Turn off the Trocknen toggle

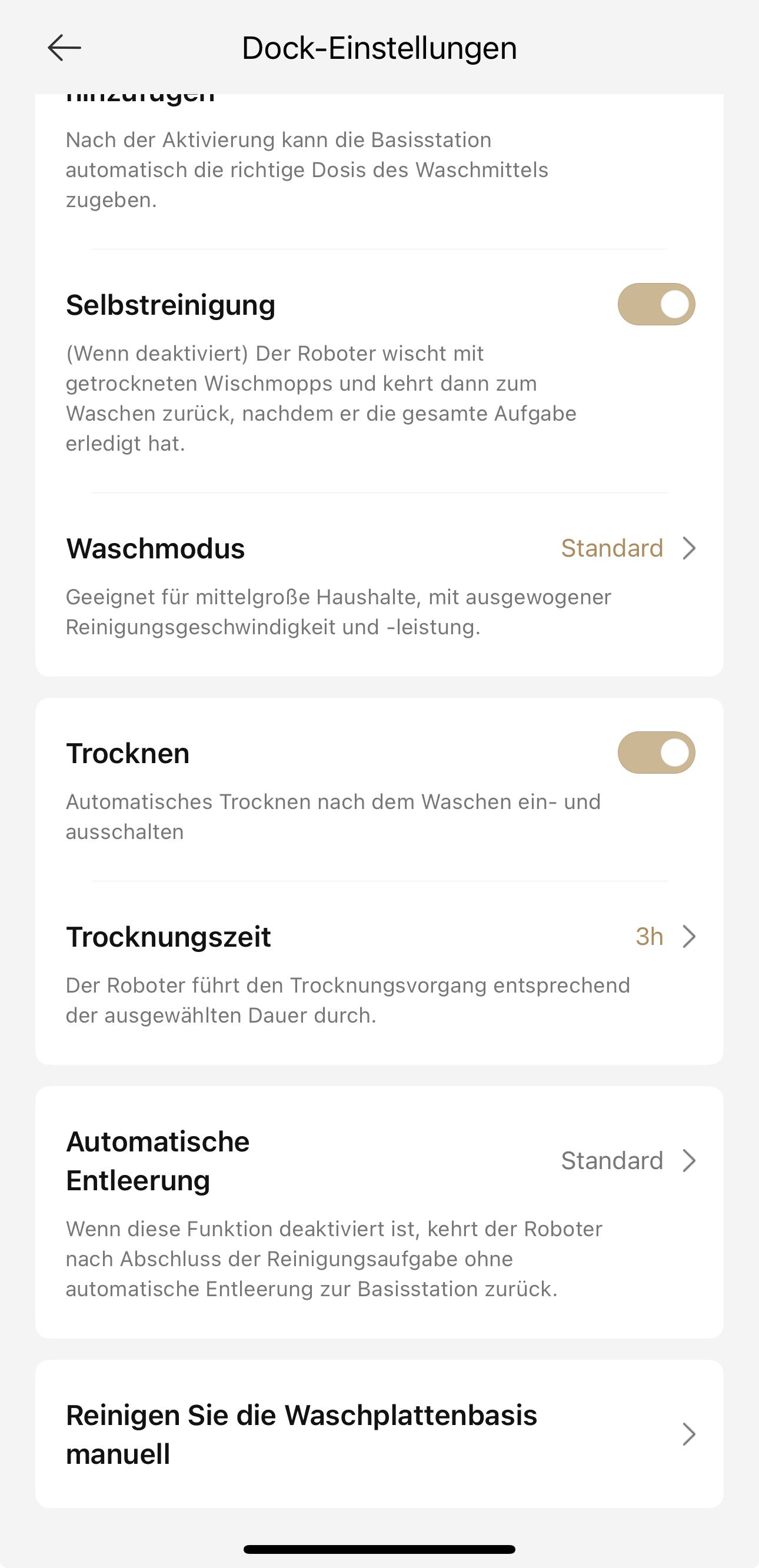(655, 753)
